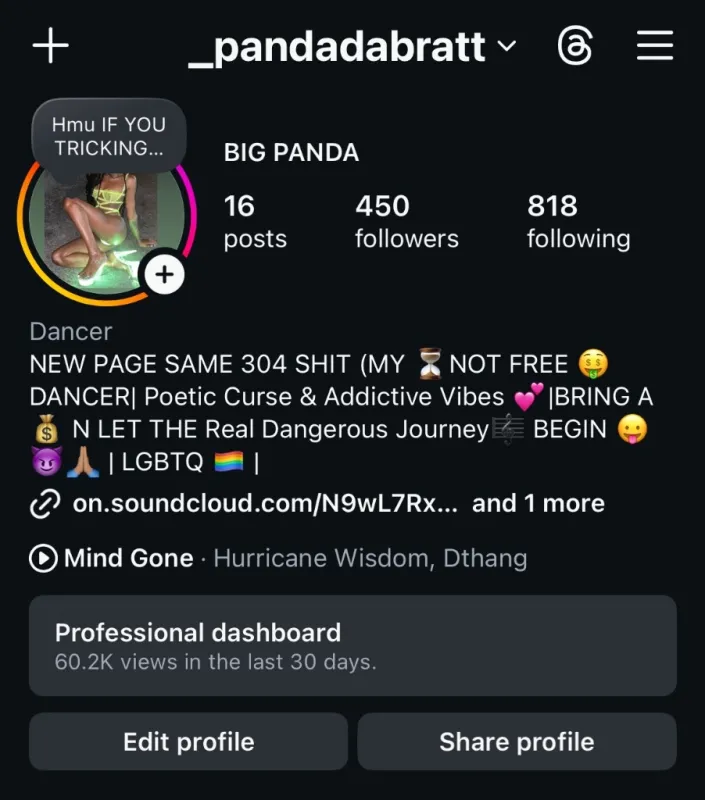Open the on.soundcloud.com link
Viewport: 705px width, 800px height.
265,503
